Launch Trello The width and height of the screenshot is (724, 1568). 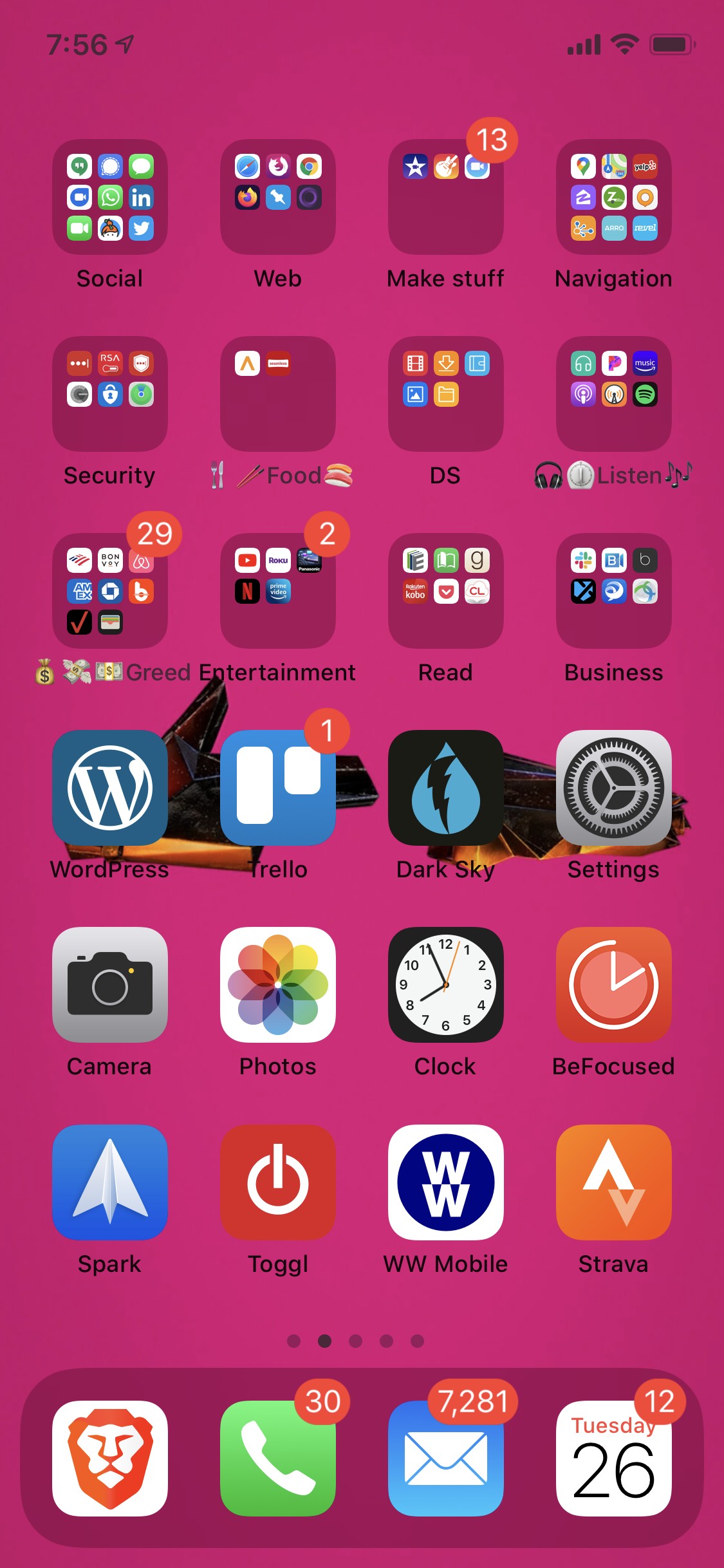tap(278, 788)
